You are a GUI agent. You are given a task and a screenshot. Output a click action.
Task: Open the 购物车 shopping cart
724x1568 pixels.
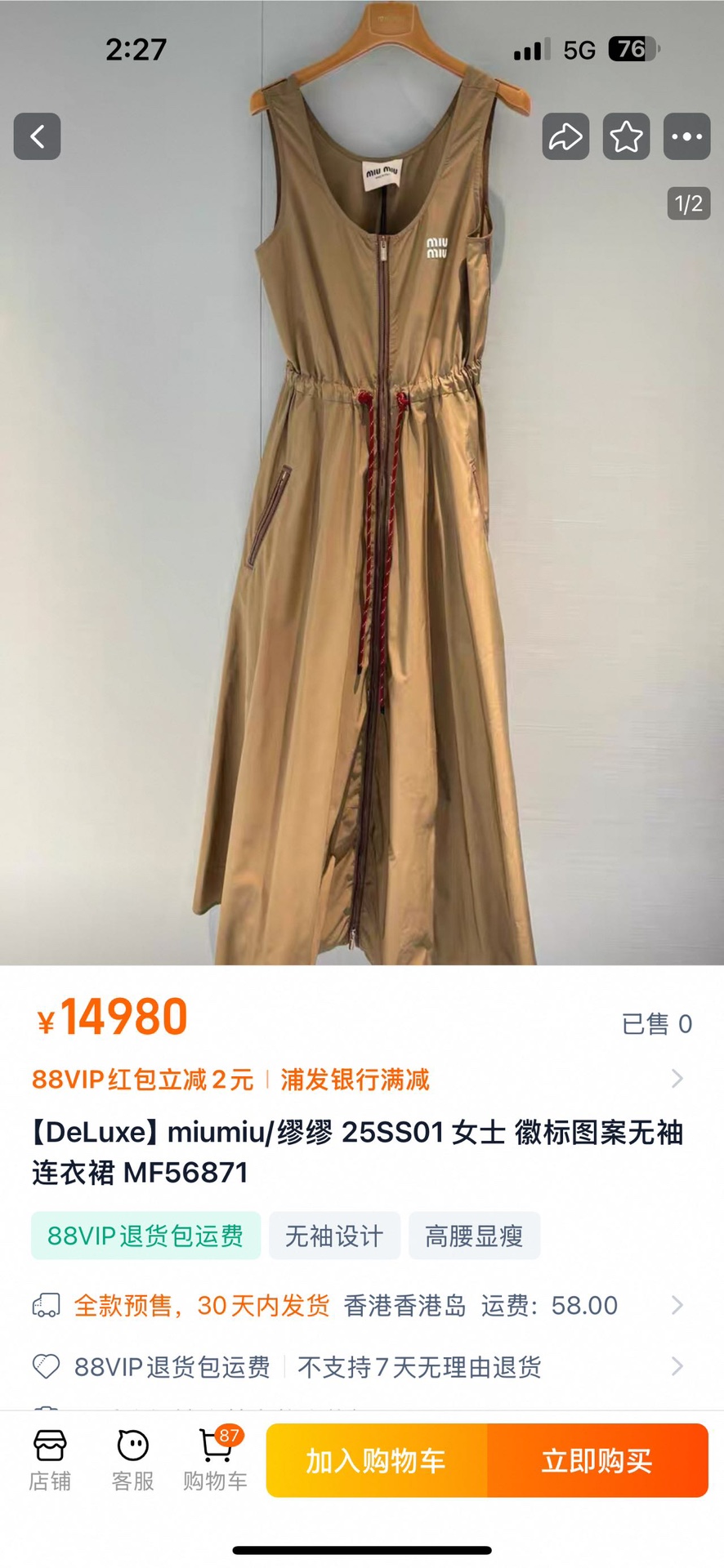point(215,1459)
